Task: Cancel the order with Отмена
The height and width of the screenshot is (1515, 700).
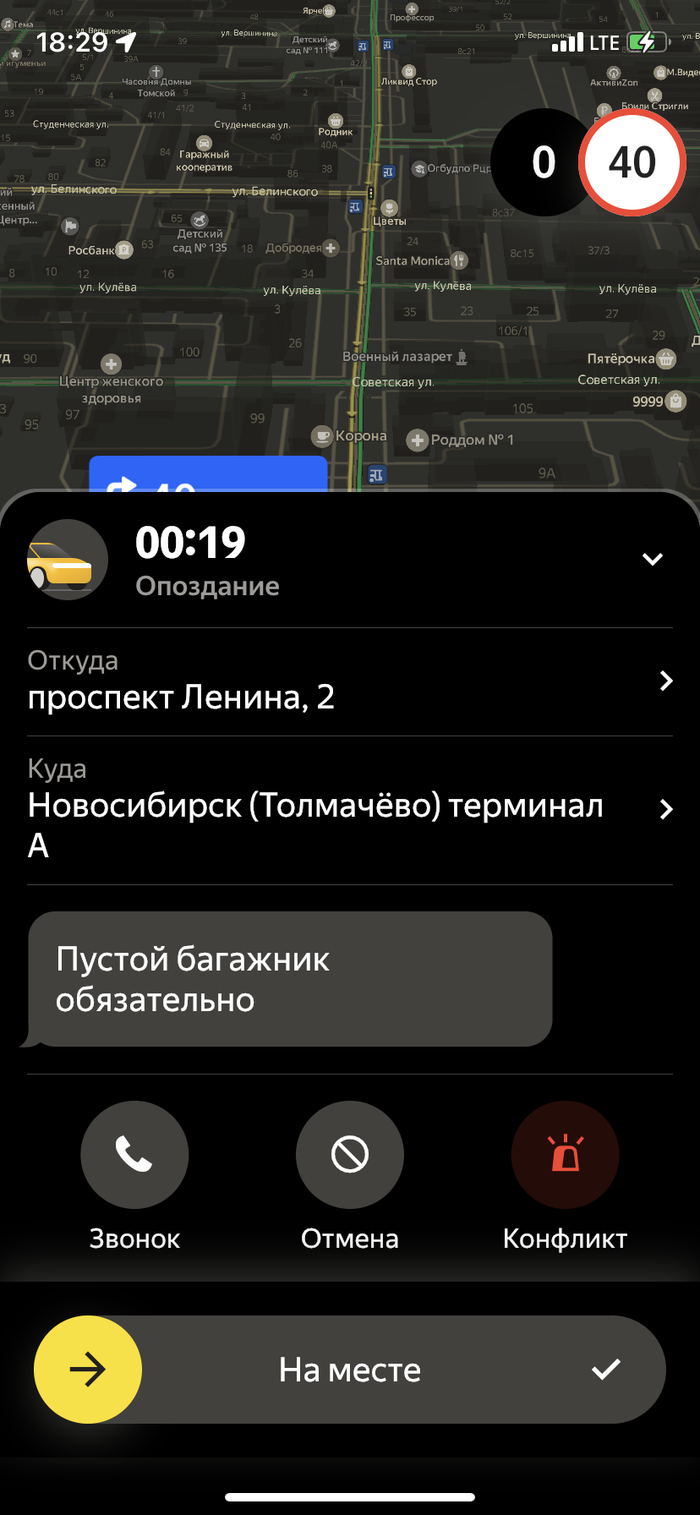Action: pyautogui.click(x=350, y=1155)
